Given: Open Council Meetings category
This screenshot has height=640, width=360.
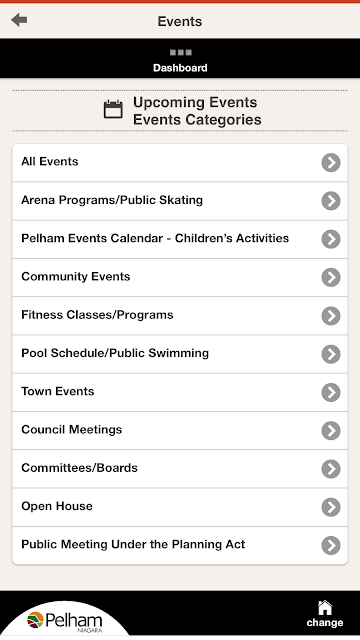Looking at the screenshot, I should (x=180, y=431).
